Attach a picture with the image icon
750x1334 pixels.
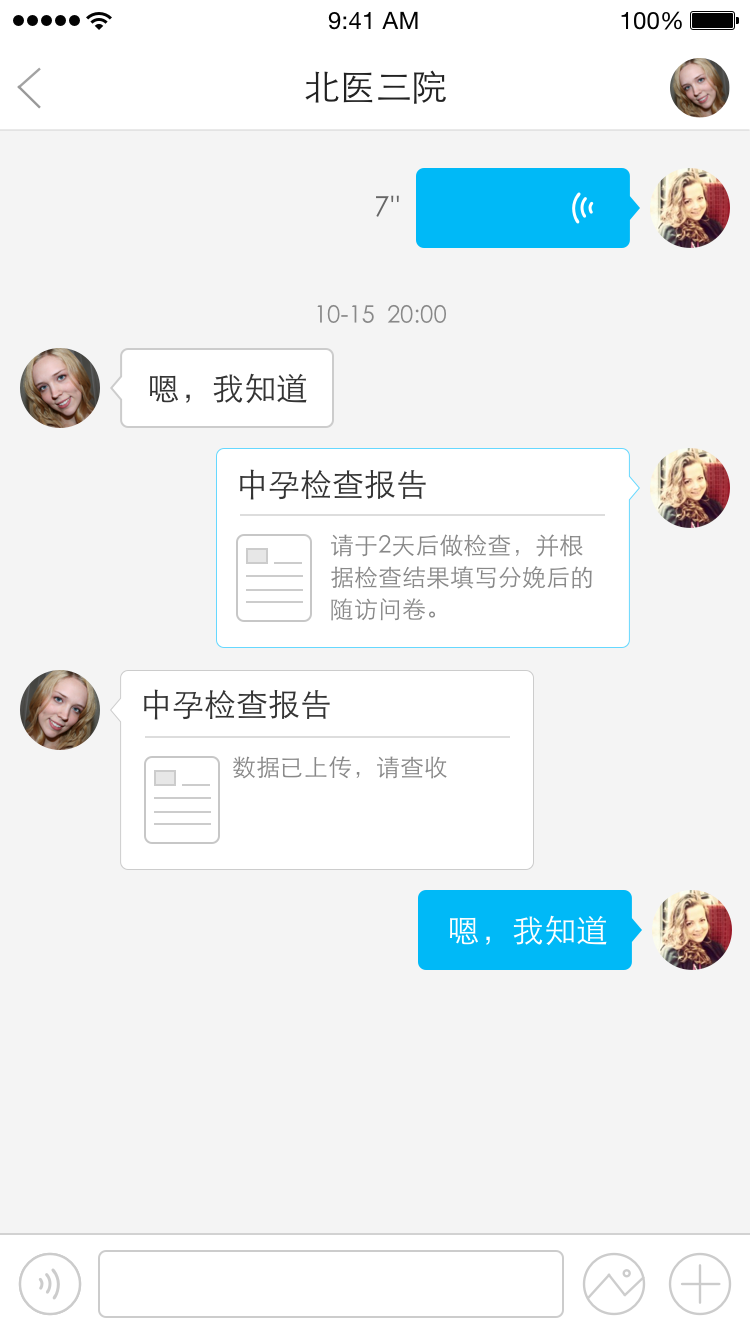pyautogui.click(x=614, y=1284)
